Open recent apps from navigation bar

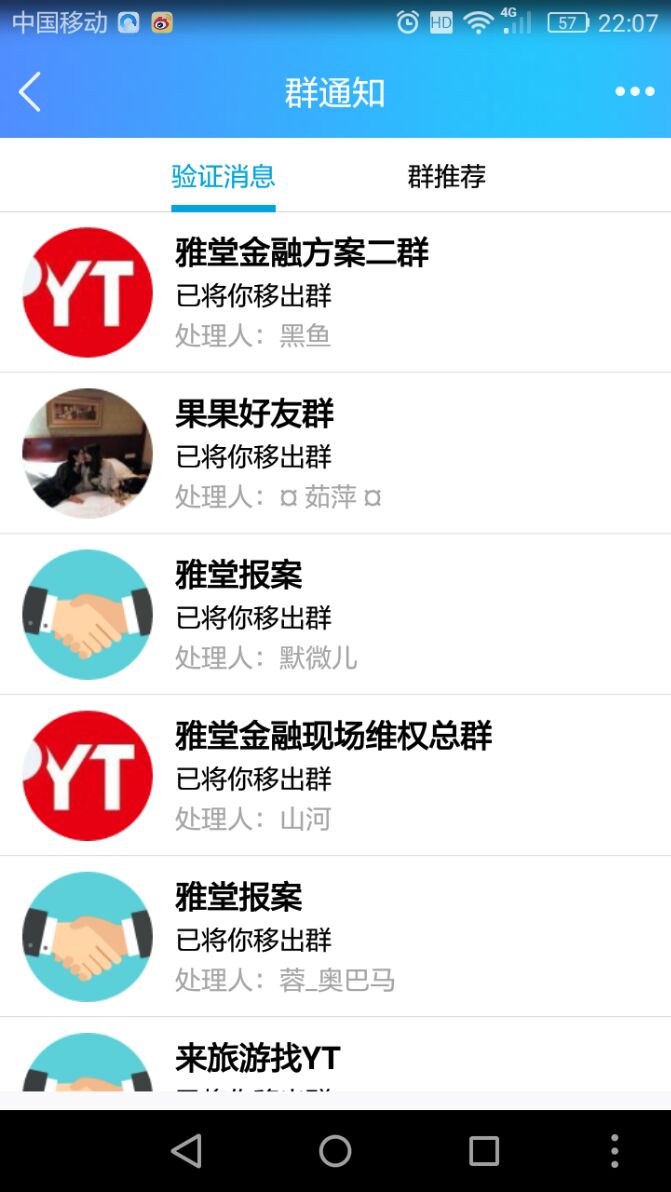point(484,1151)
